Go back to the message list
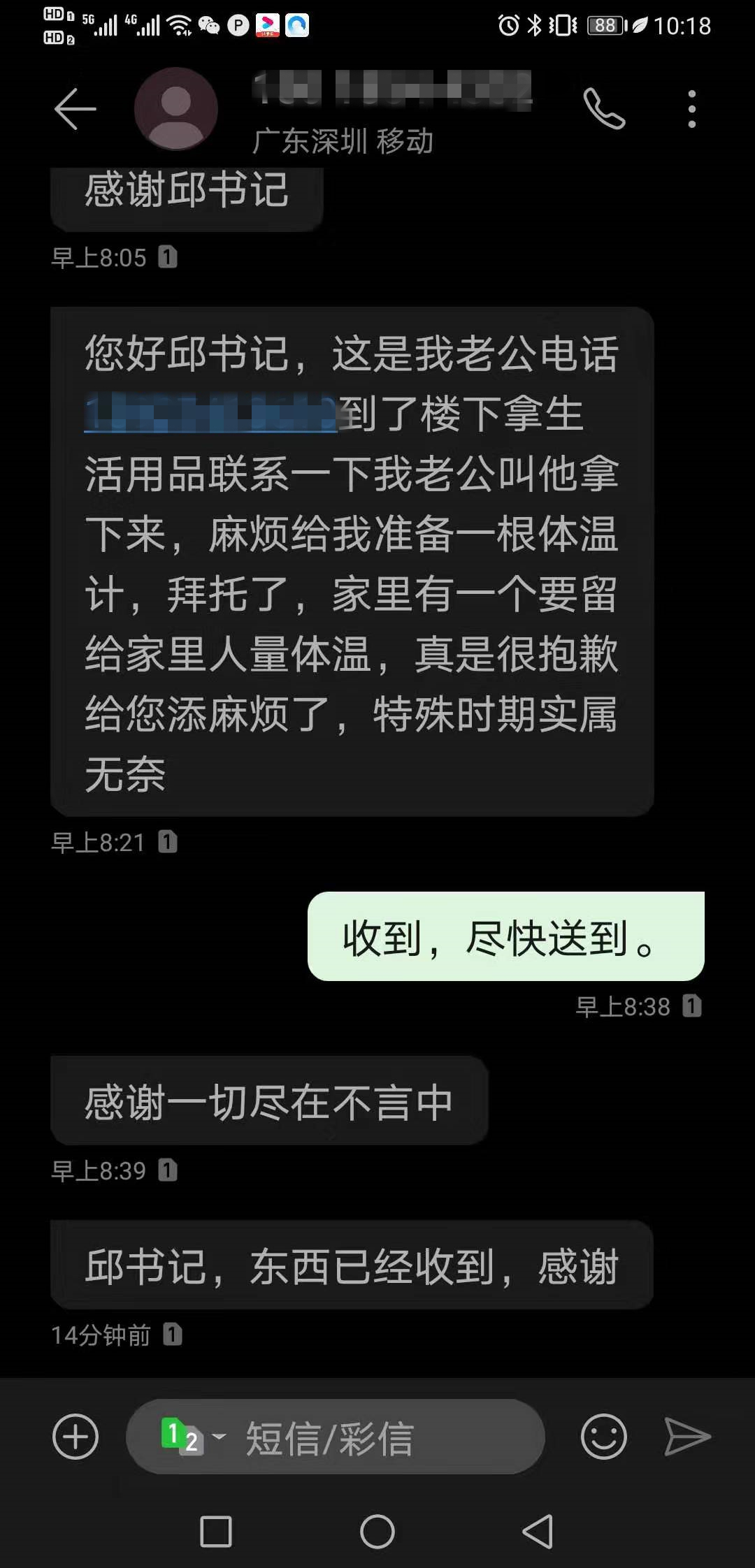 pyautogui.click(x=75, y=109)
